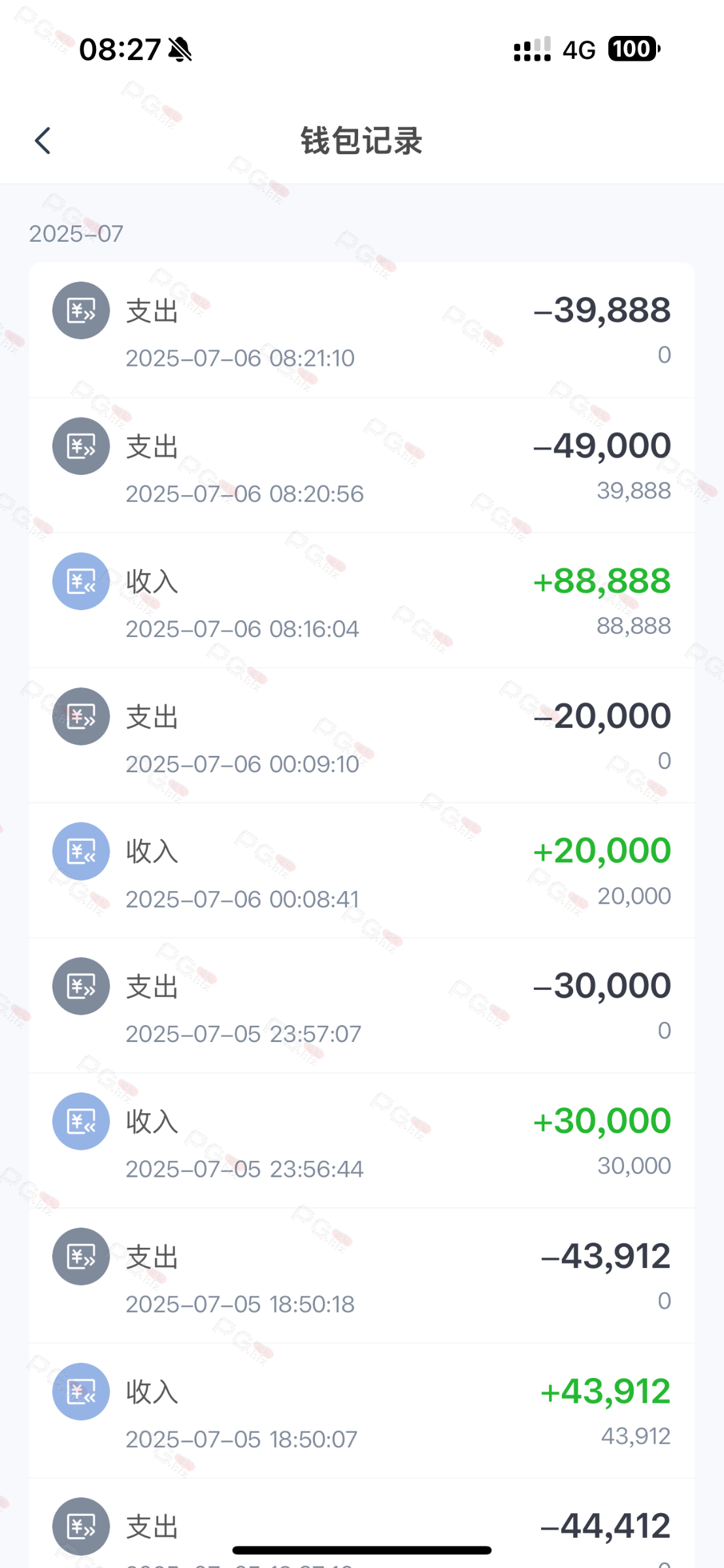Go back from the wallet records page
The width and height of the screenshot is (724, 1568).
point(43,140)
